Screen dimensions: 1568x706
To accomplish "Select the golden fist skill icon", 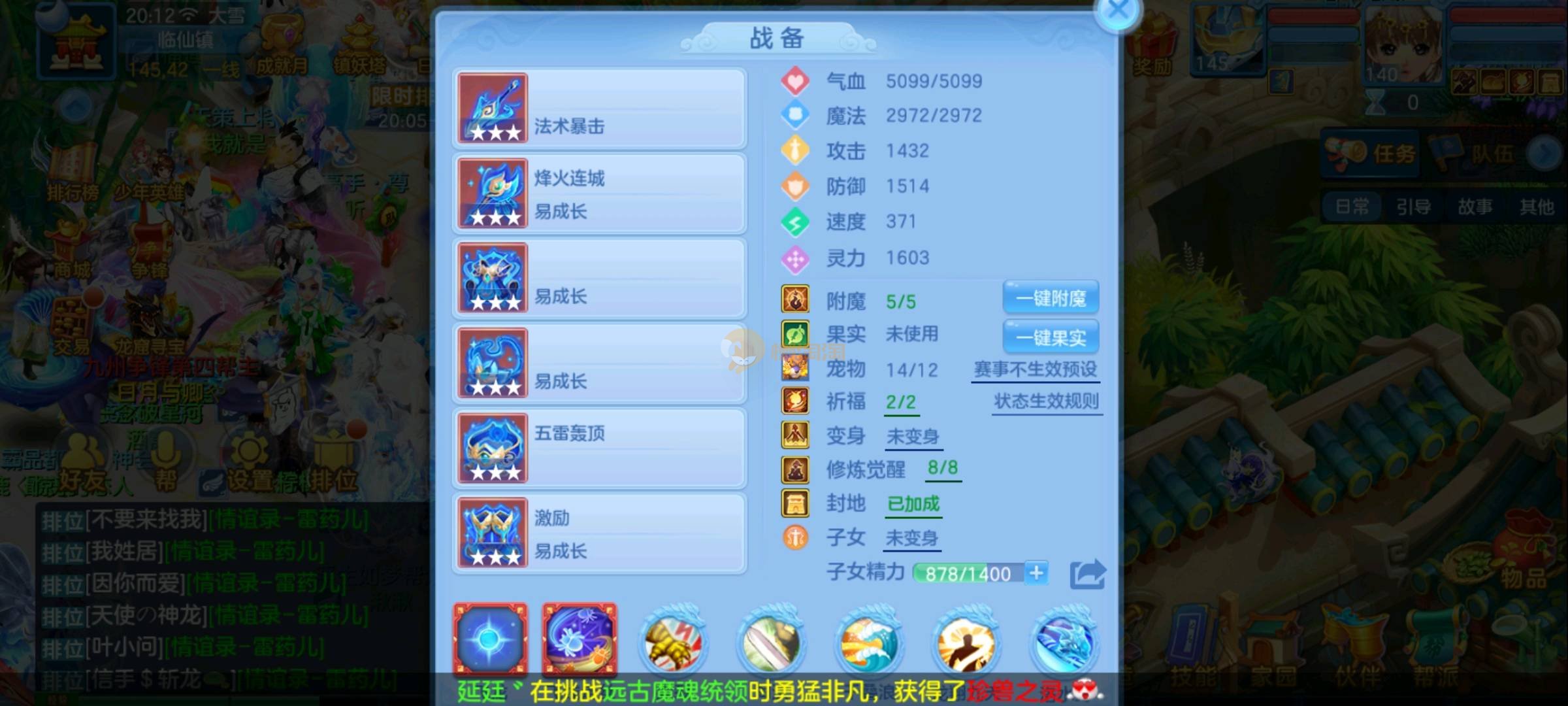I will [673, 643].
